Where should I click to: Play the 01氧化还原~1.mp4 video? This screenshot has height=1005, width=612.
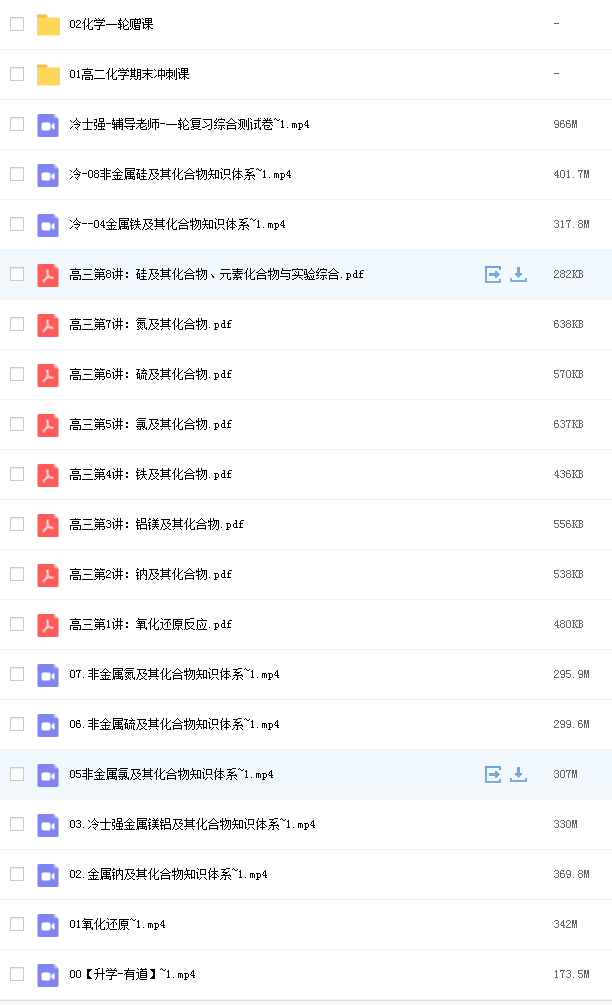pos(117,924)
